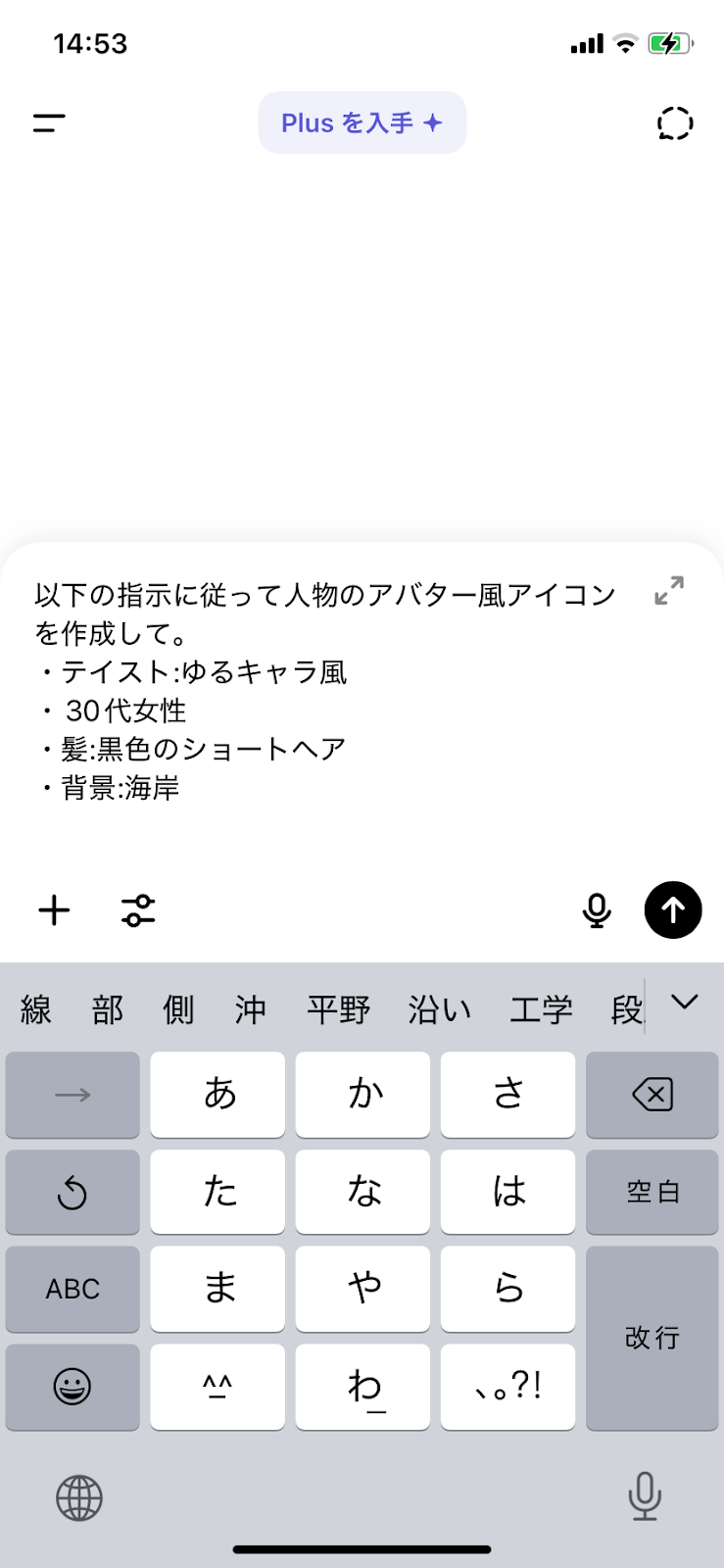Viewport: 724px width, 1568px height.
Task: Tap the Plus を入手 upgrade button
Action: [x=362, y=122]
